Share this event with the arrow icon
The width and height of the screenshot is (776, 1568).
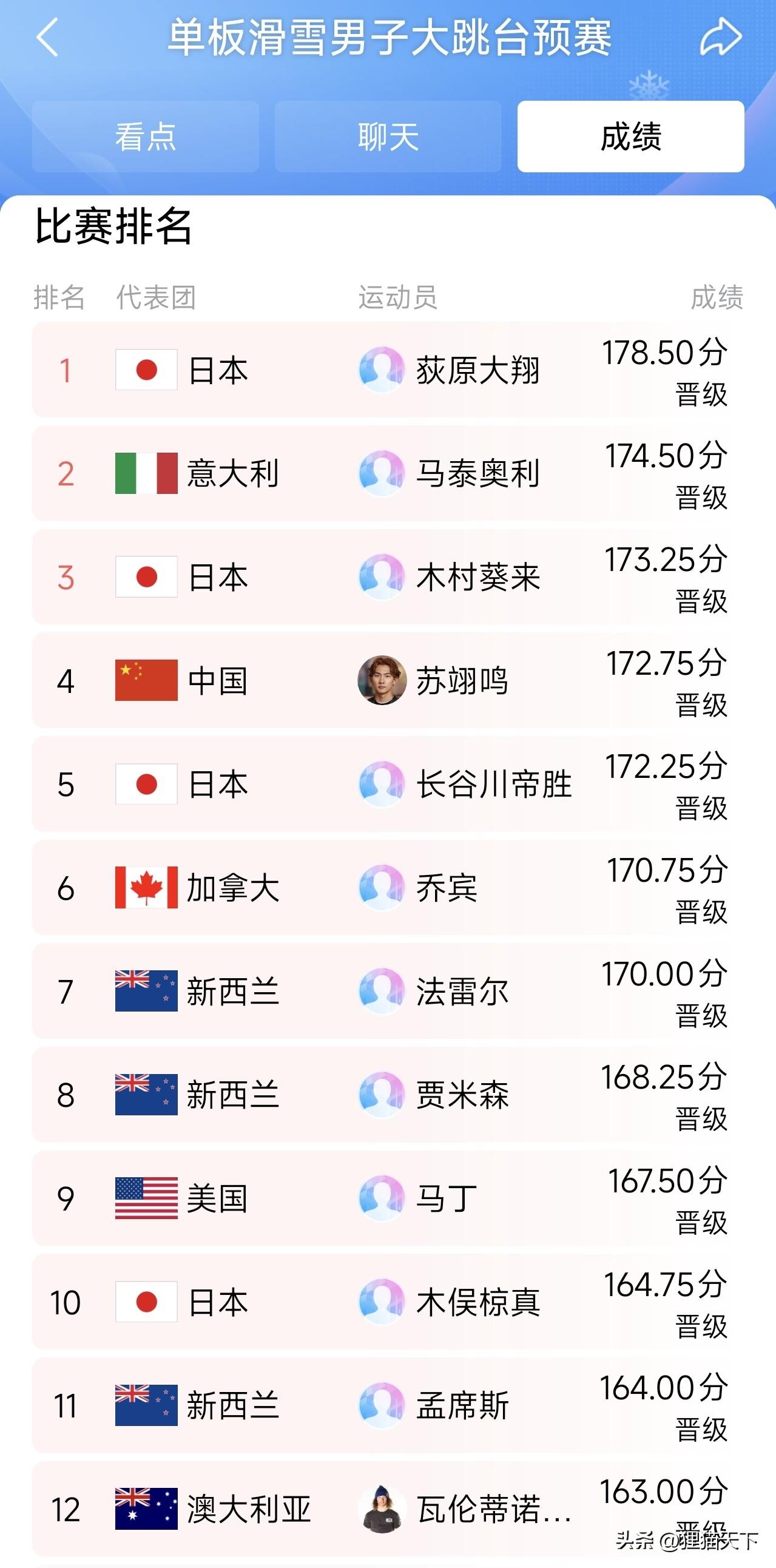[721, 38]
